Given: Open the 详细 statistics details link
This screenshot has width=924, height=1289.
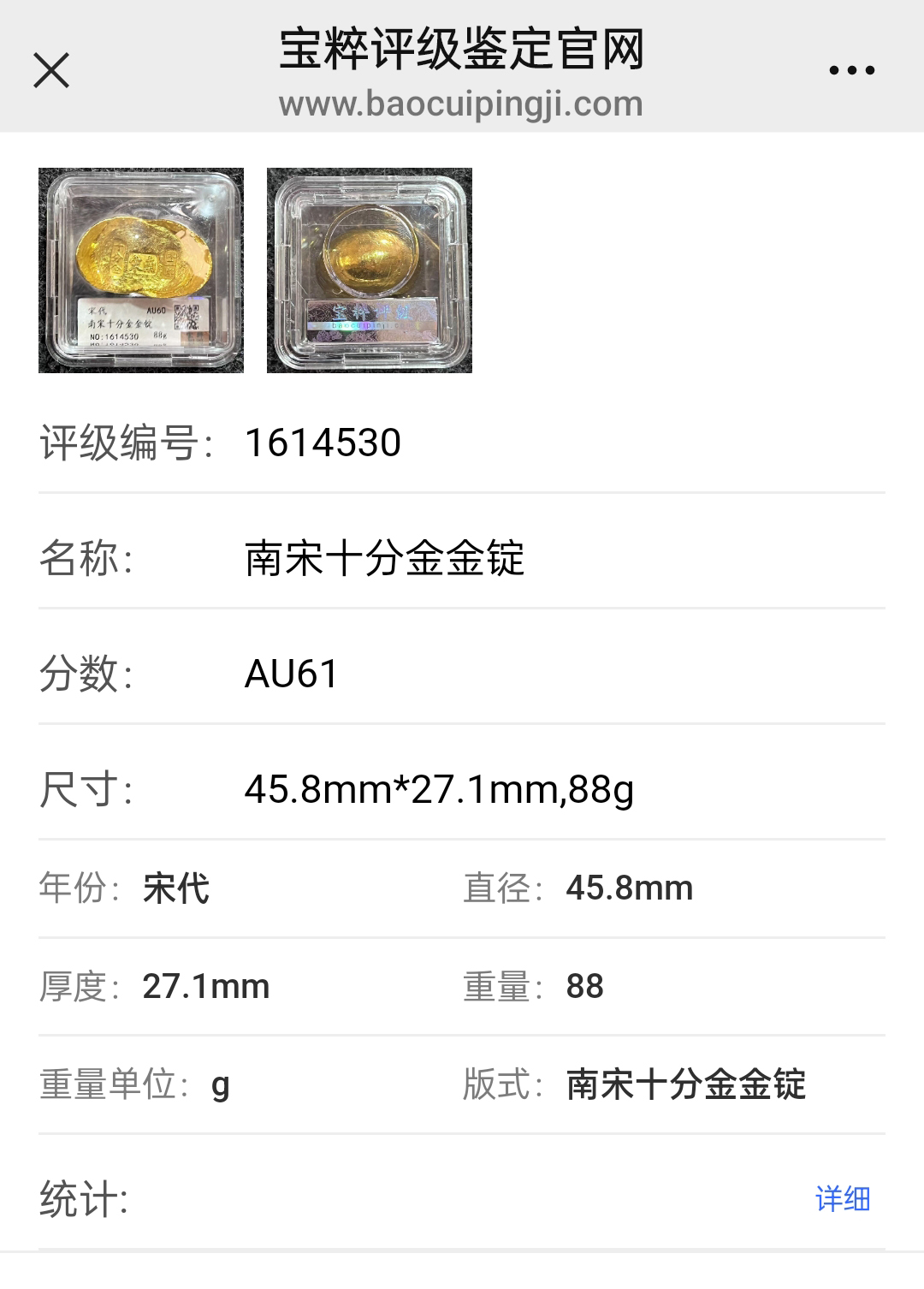Looking at the screenshot, I should click(843, 1199).
